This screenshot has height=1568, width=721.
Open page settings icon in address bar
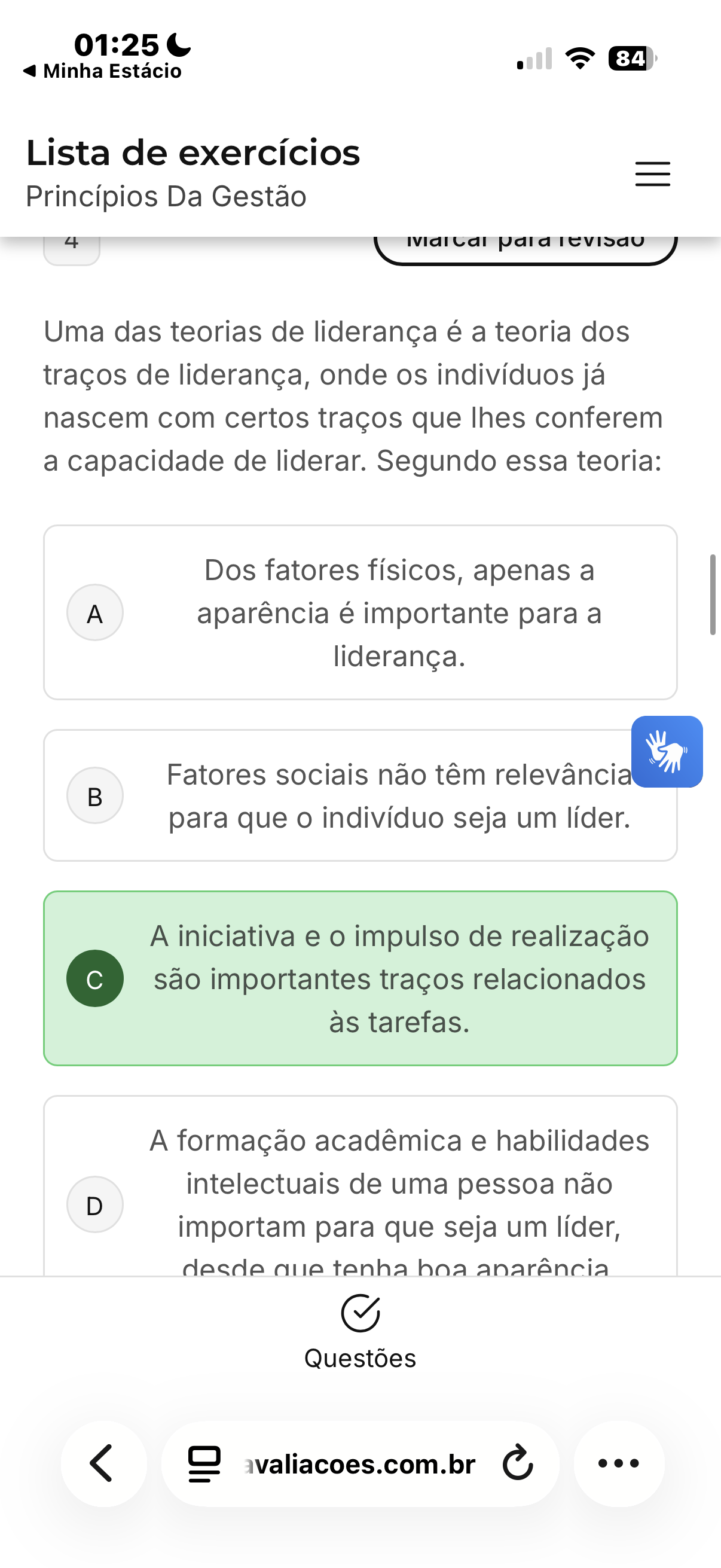pos(204,1464)
